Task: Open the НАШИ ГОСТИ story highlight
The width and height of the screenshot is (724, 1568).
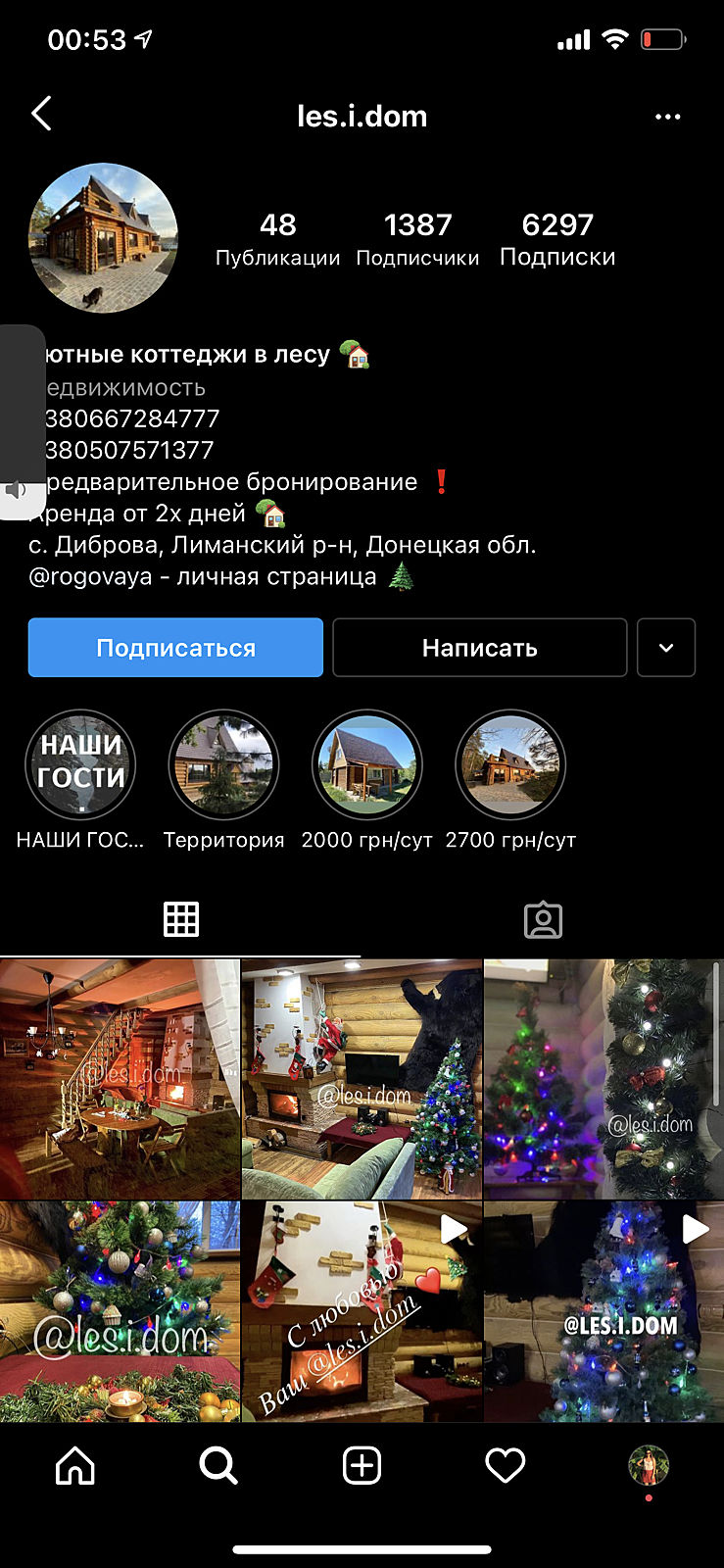Action: pyautogui.click(x=80, y=765)
